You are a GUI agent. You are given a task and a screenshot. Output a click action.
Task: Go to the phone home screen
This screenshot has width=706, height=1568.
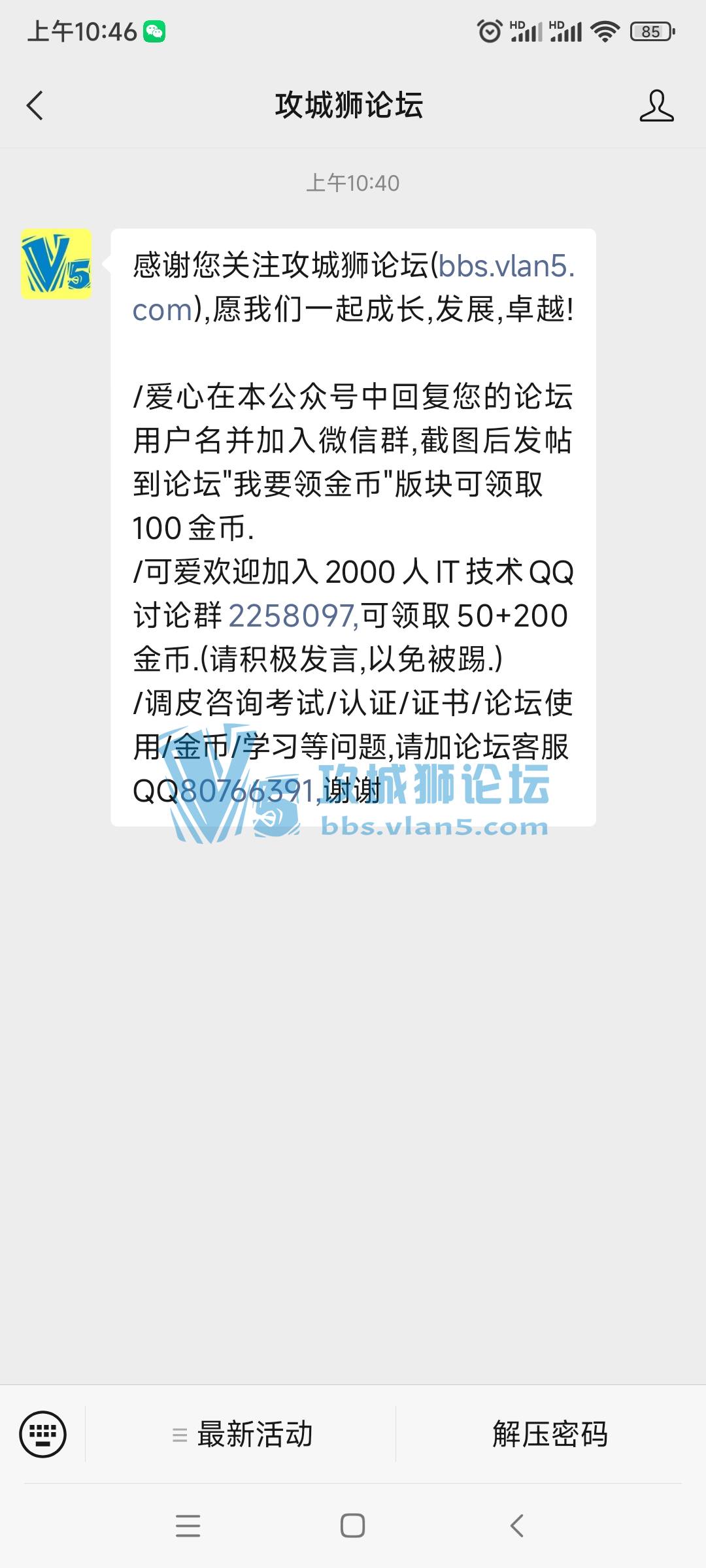tap(352, 1526)
